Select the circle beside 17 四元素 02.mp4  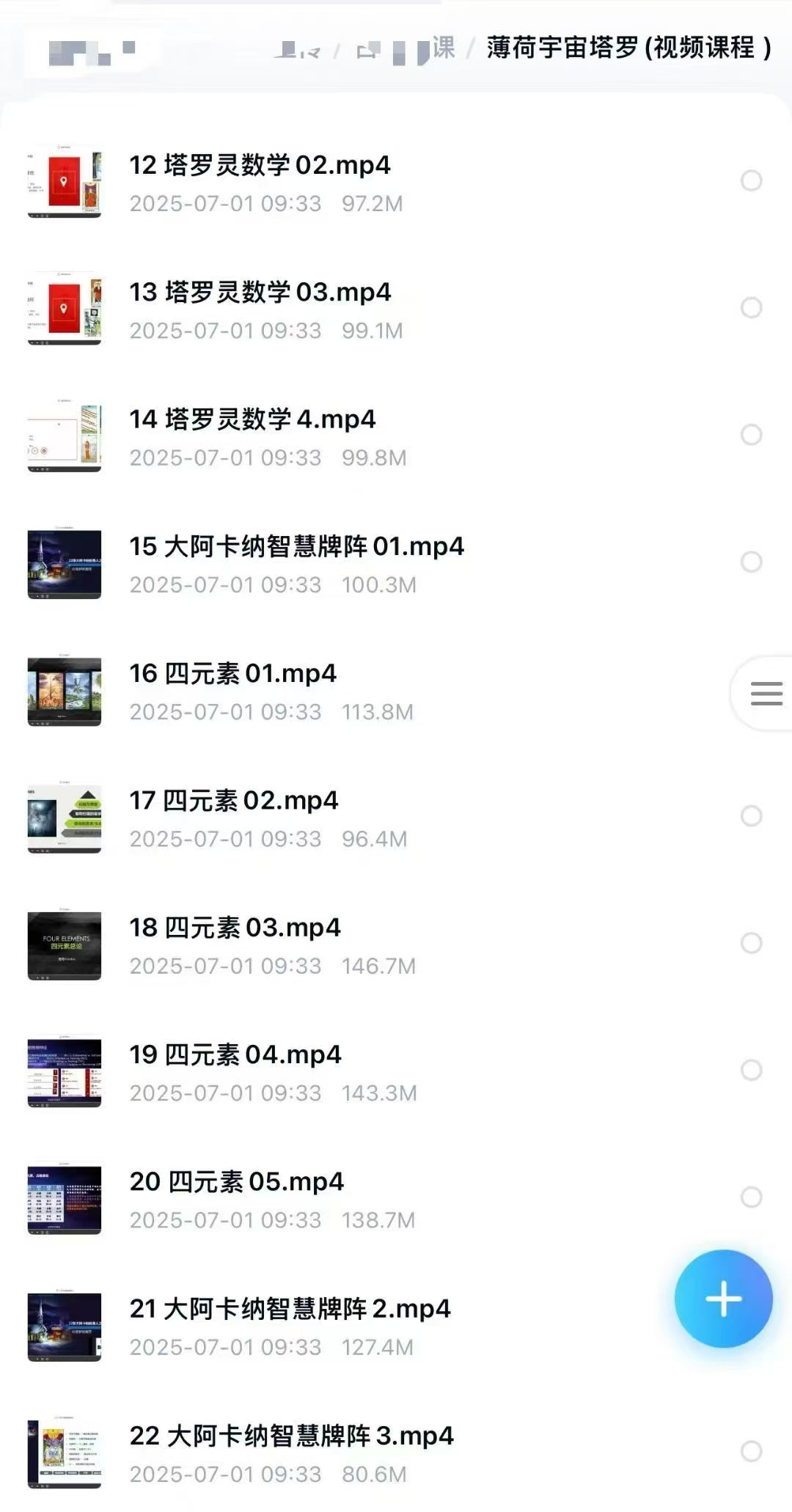(751, 816)
